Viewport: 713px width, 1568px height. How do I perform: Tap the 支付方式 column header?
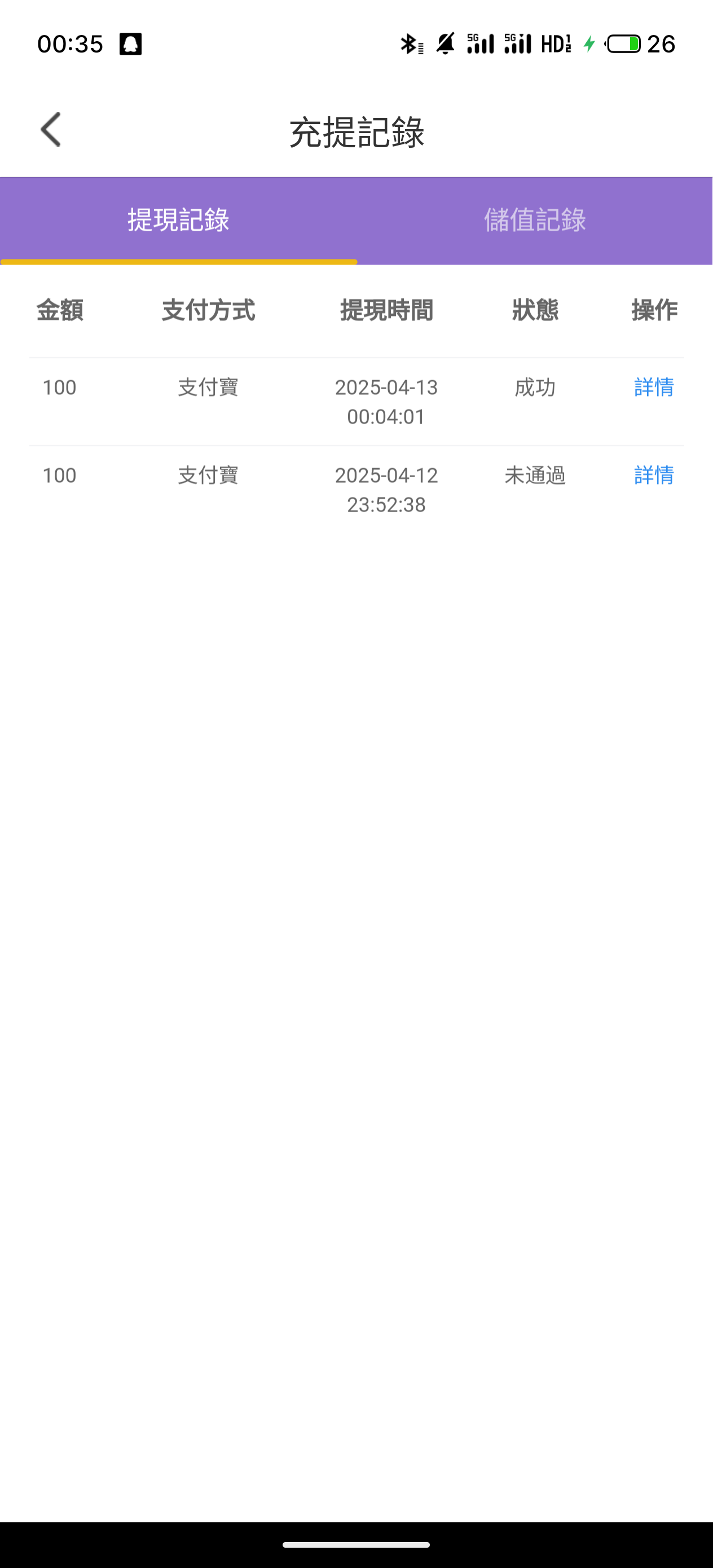coord(208,310)
